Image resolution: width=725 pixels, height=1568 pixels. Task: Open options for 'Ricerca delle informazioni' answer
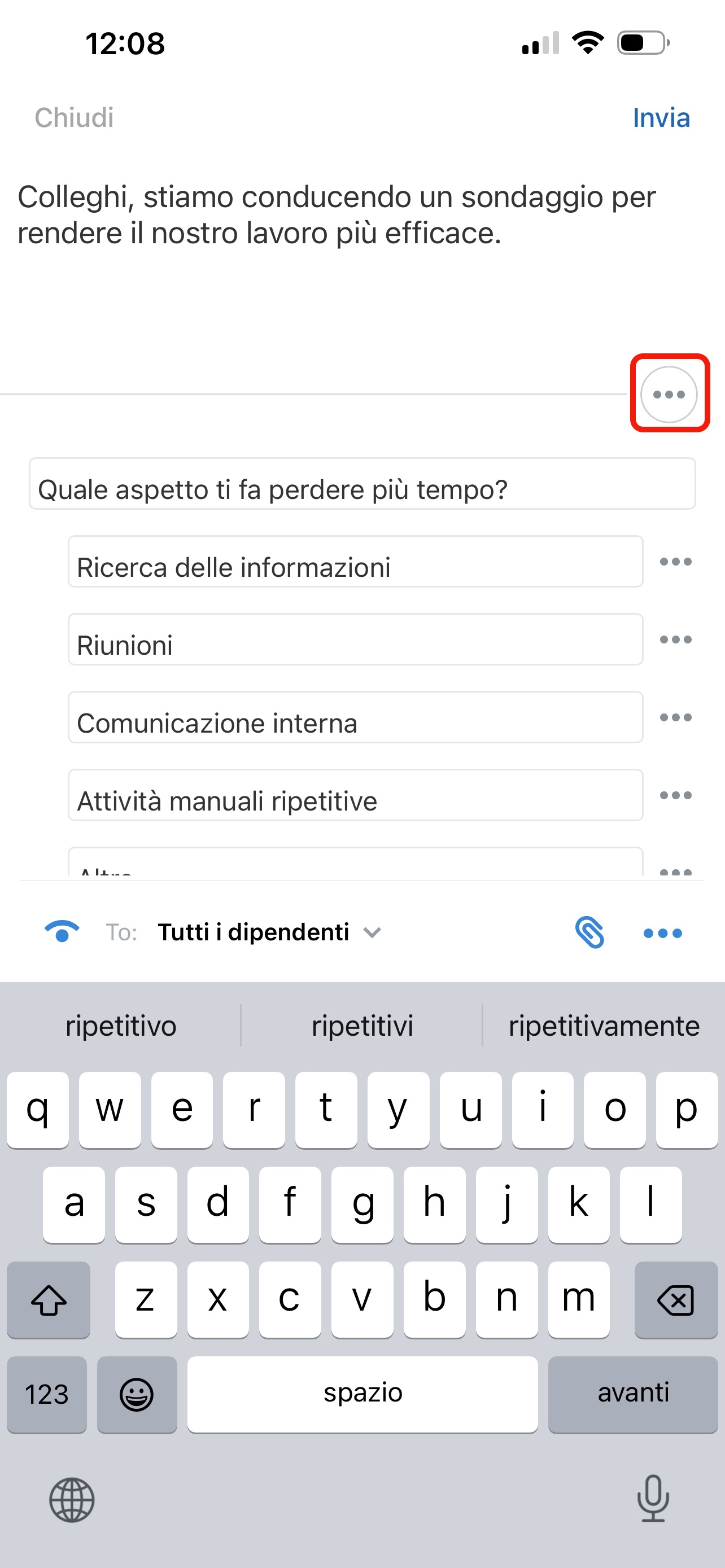[x=675, y=562]
